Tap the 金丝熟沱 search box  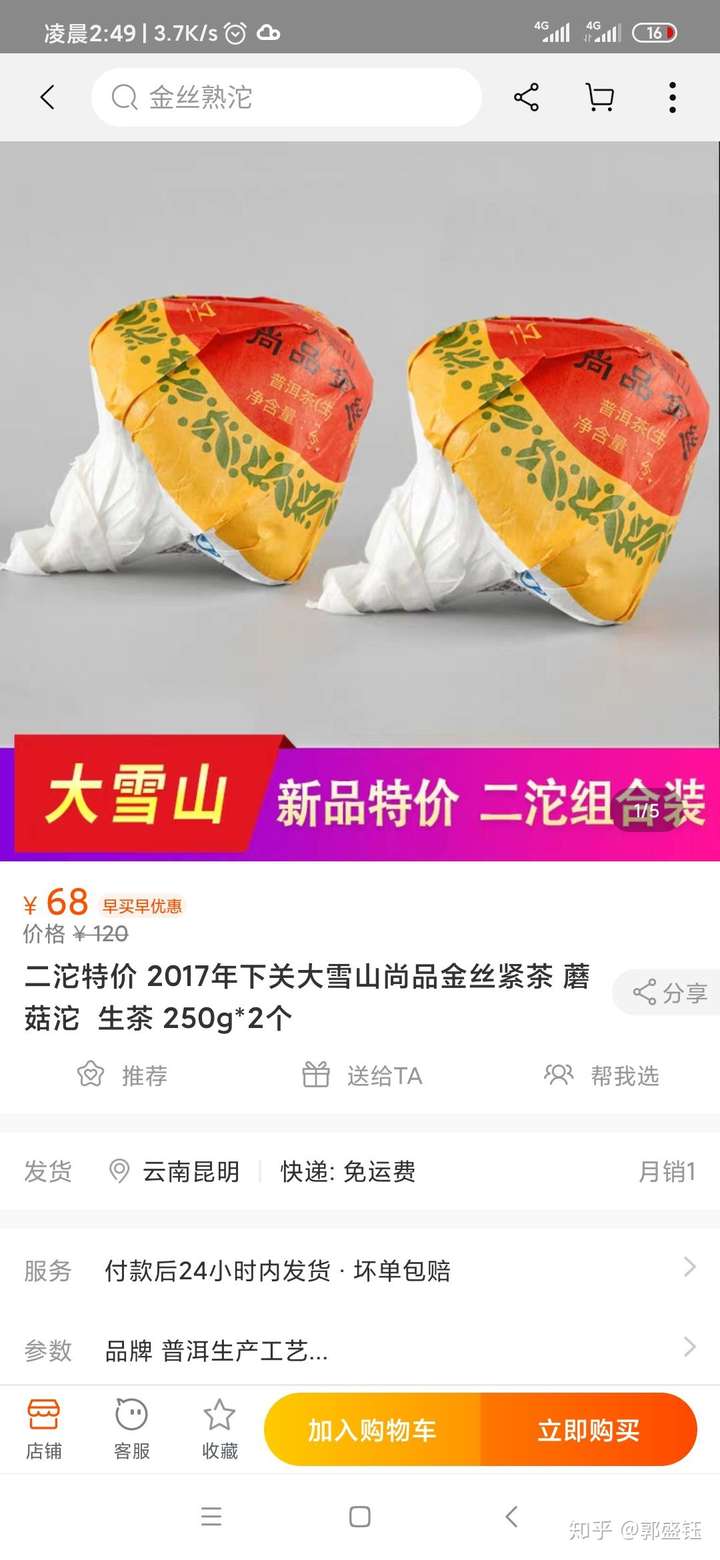pos(286,97)
